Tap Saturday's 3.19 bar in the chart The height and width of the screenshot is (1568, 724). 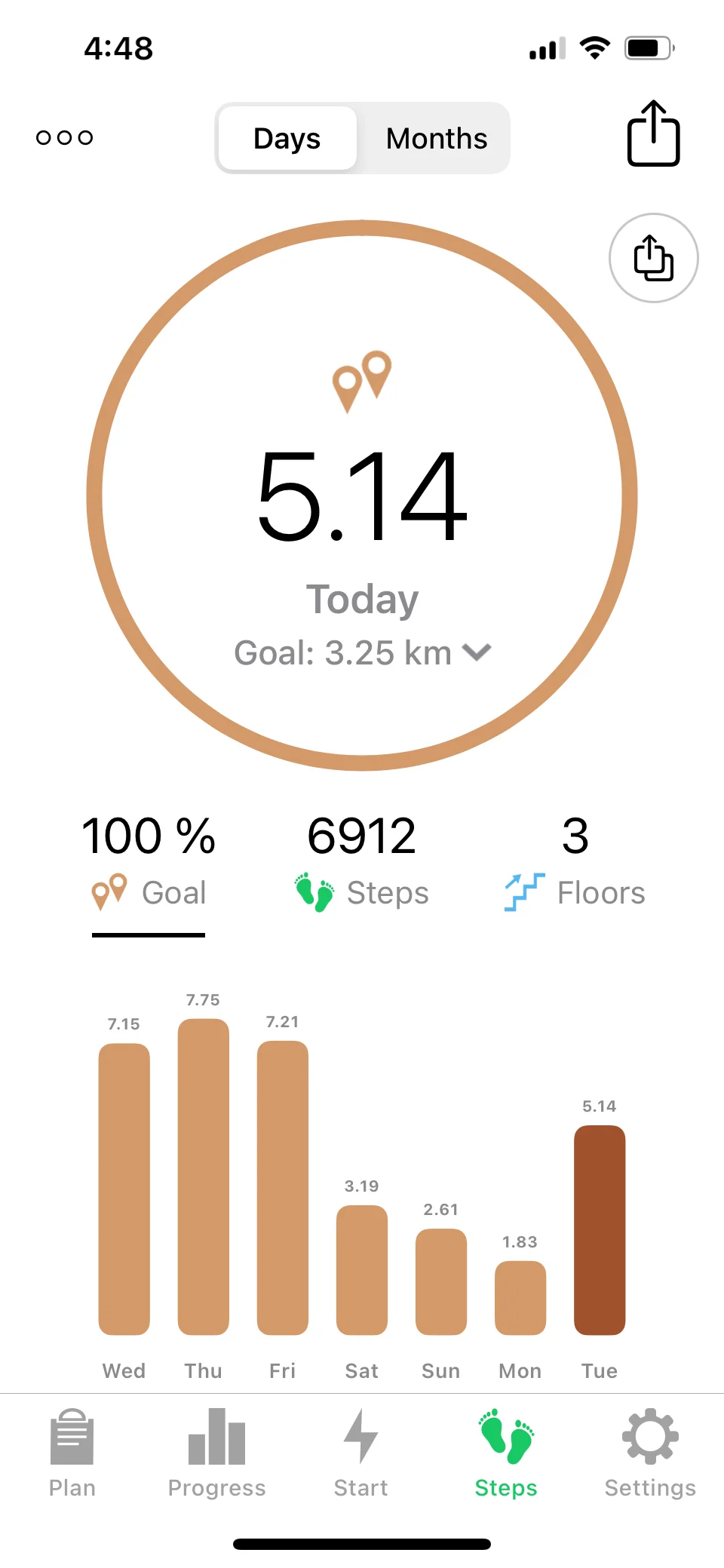tap(362, 1269)
